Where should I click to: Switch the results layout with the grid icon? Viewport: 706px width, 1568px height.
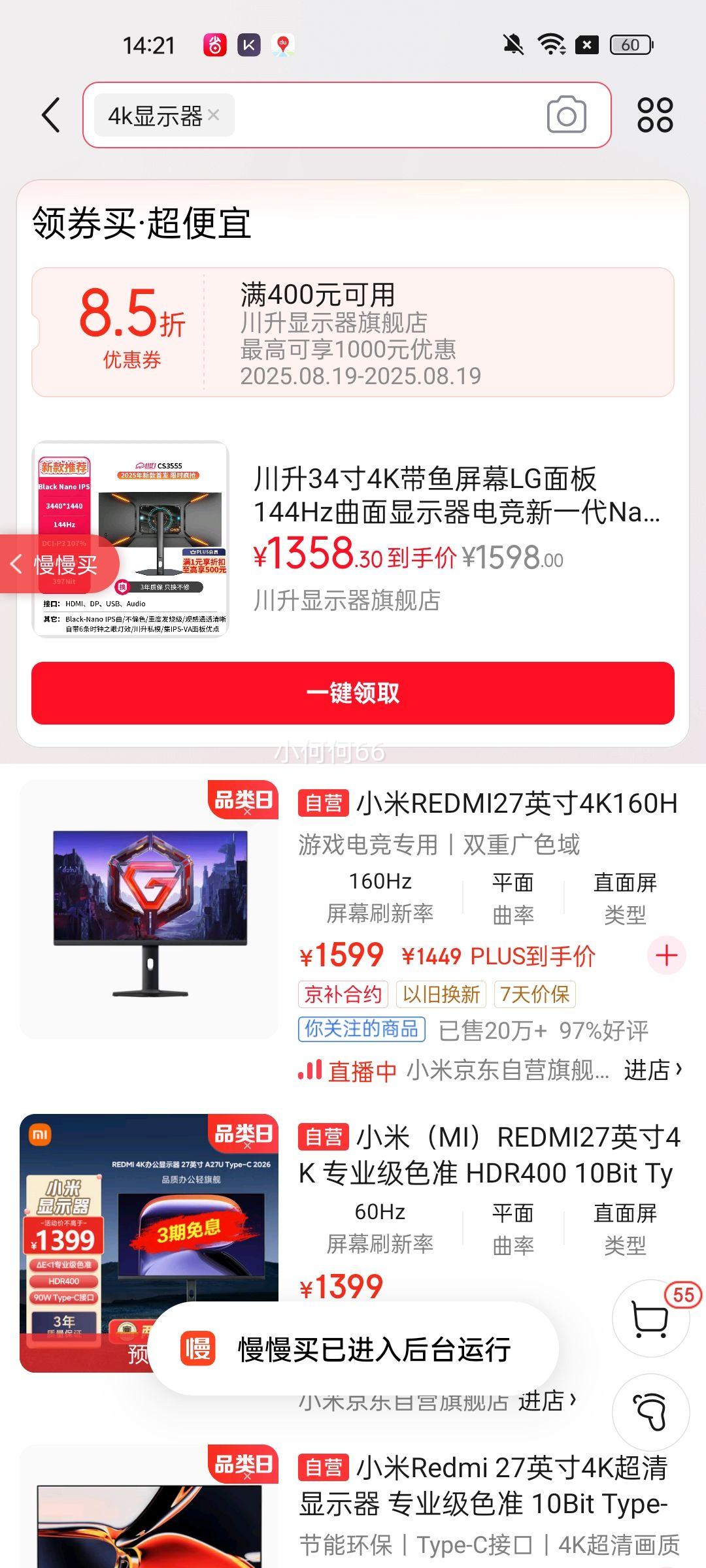point(654,116)
